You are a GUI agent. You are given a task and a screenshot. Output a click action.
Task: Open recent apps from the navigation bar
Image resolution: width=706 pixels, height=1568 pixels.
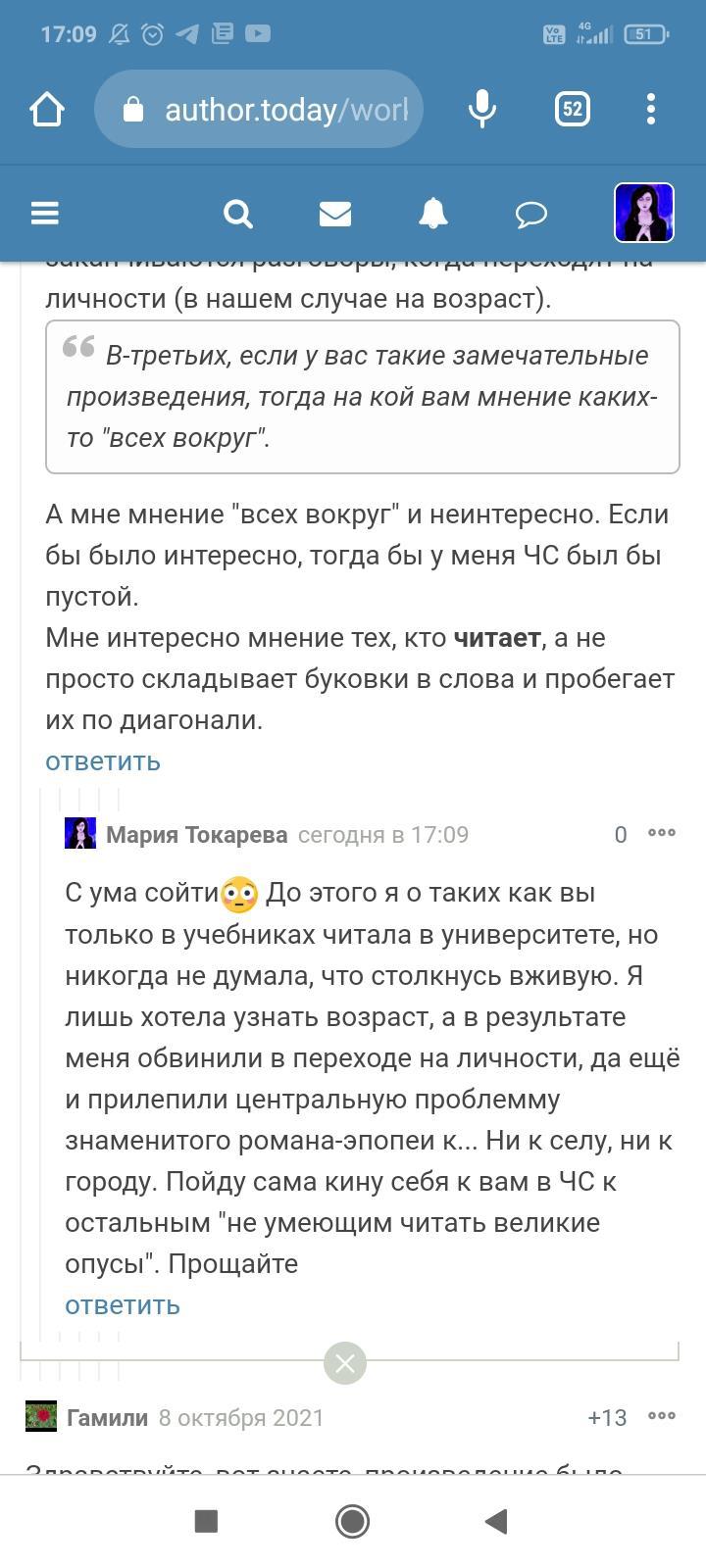pos(206,1521)
